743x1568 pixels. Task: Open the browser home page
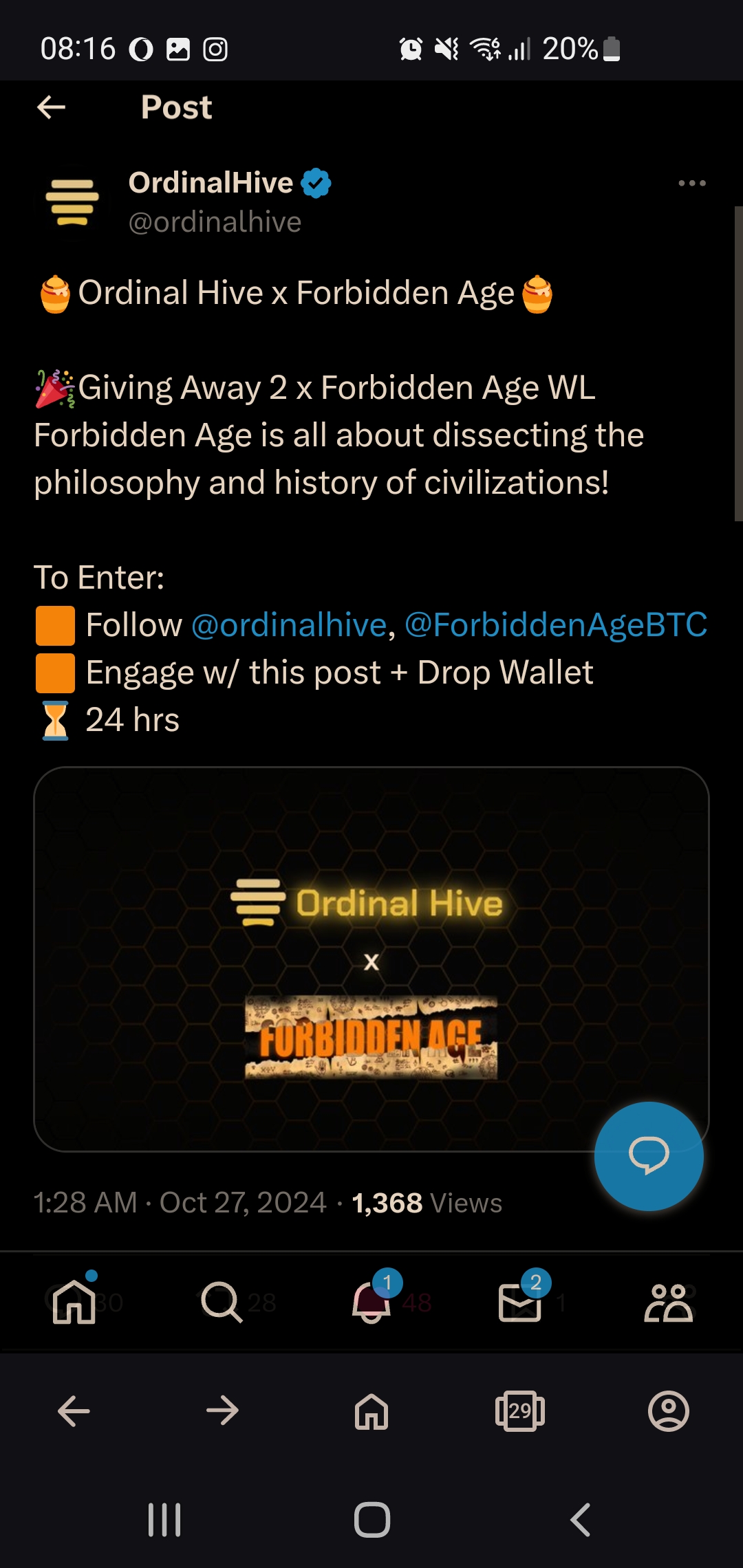[371, 1411]
